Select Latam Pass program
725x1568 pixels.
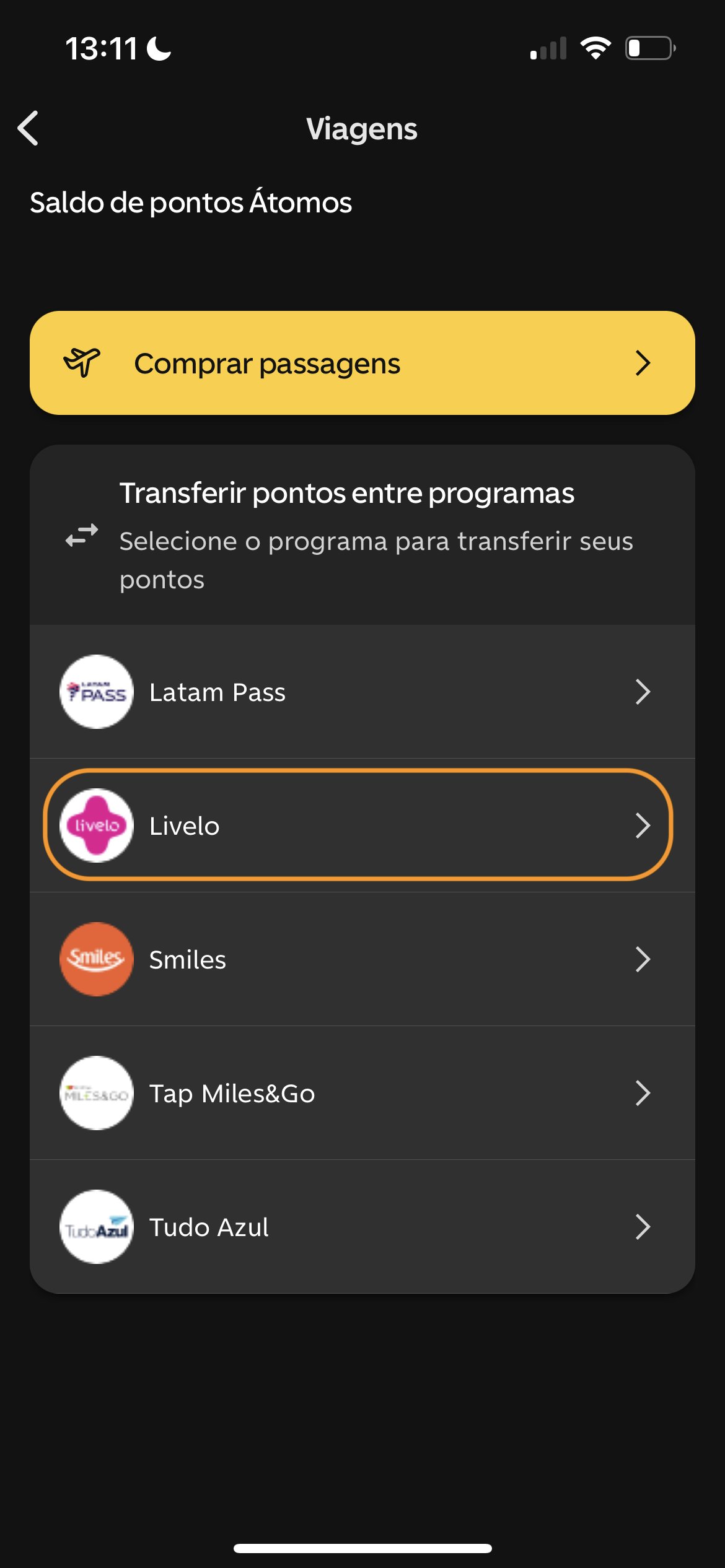click(x=362, y=692)
